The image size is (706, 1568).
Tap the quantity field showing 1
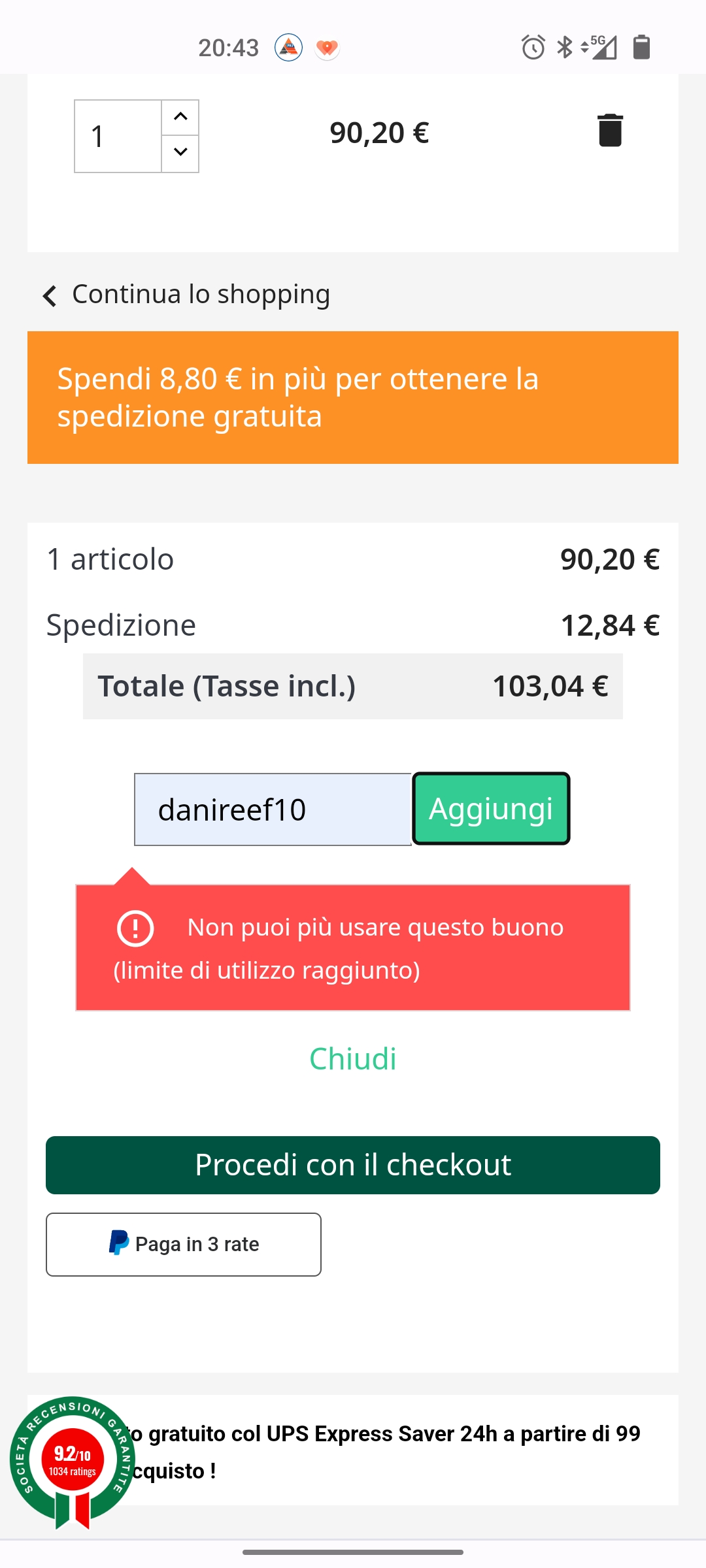[118, 137]
